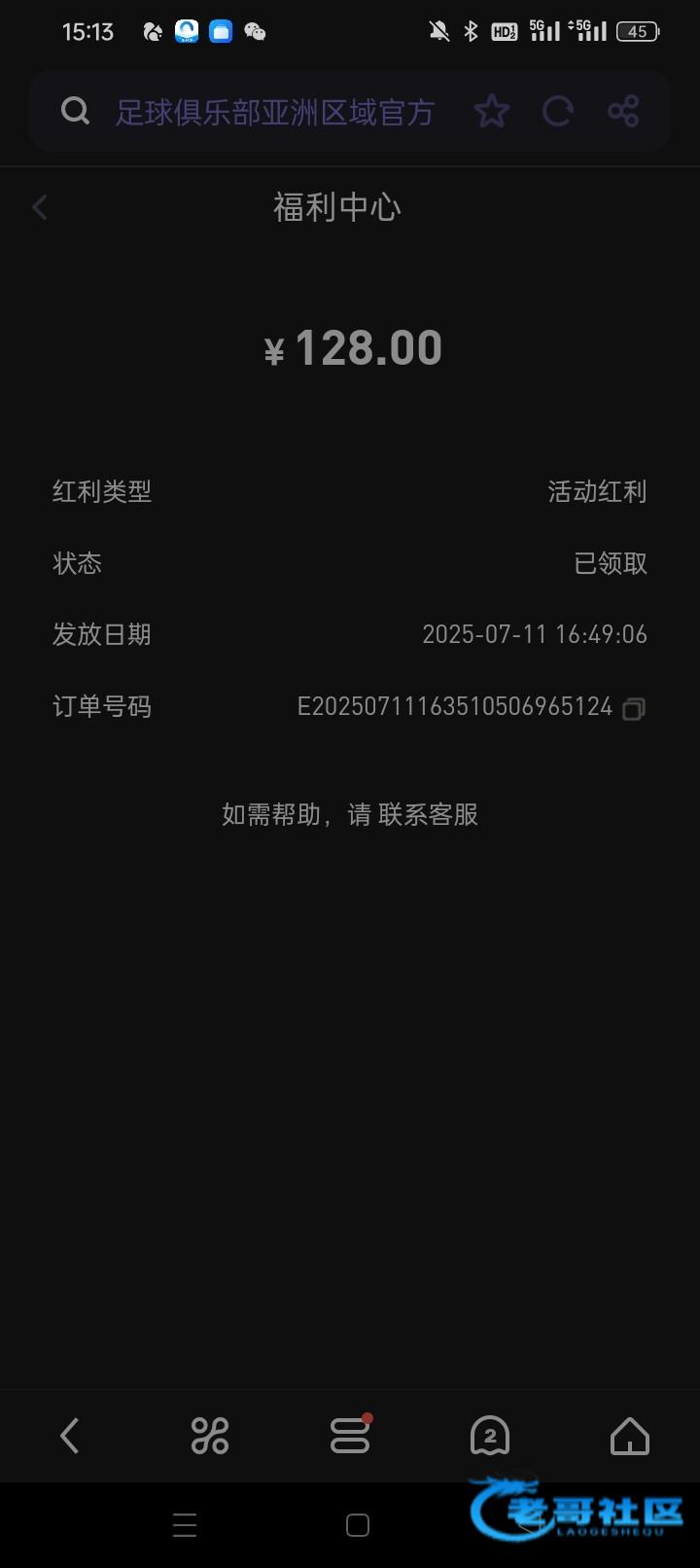Open the browser menu grid icon

click(x=210, y=1436)
